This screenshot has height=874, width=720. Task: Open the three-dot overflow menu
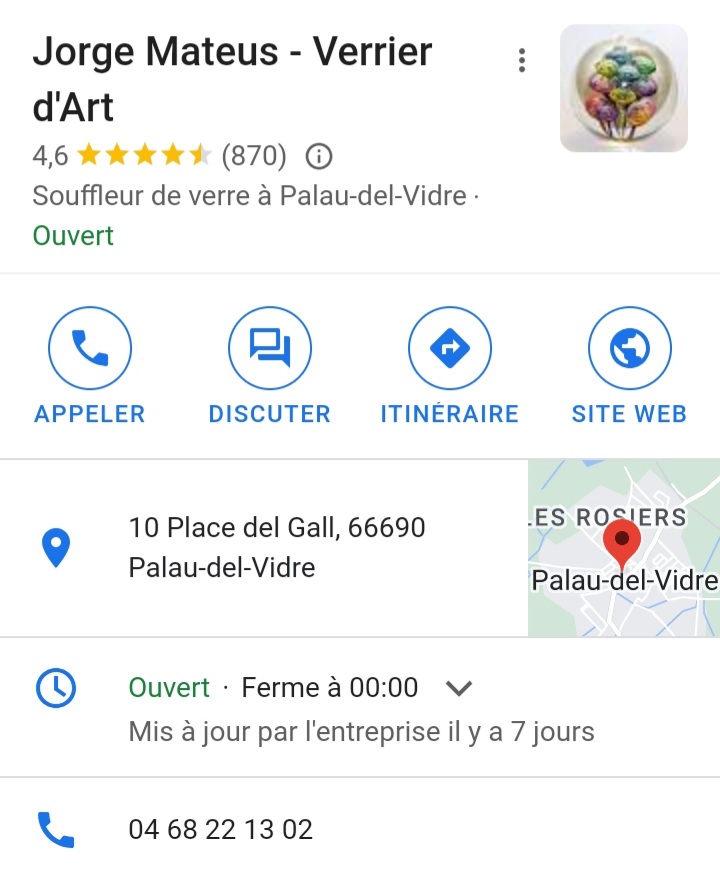coord(521,61)
